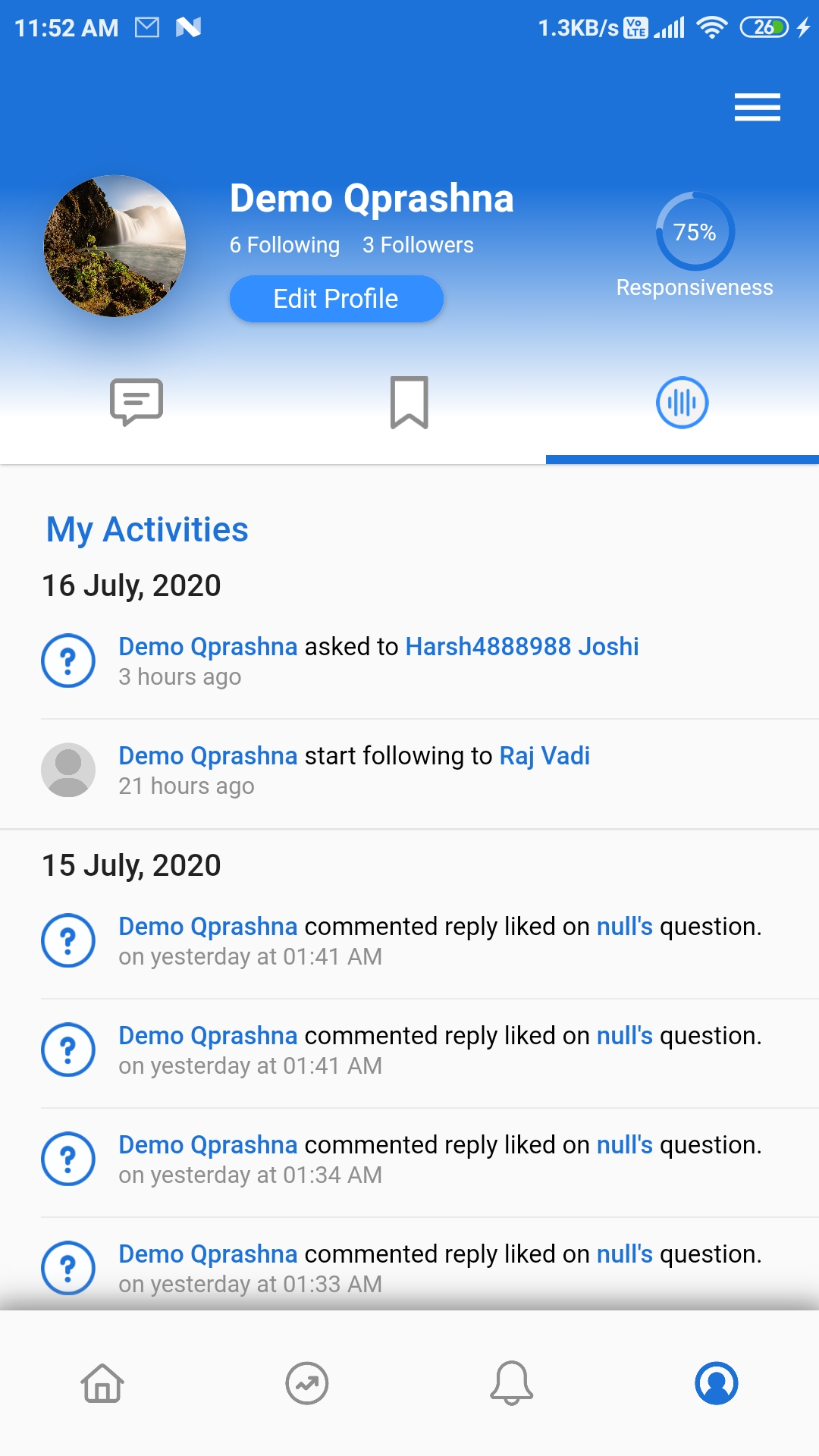
Task: Open the comment activity from 01:33 AM
Action: (x=440, y=1268)
